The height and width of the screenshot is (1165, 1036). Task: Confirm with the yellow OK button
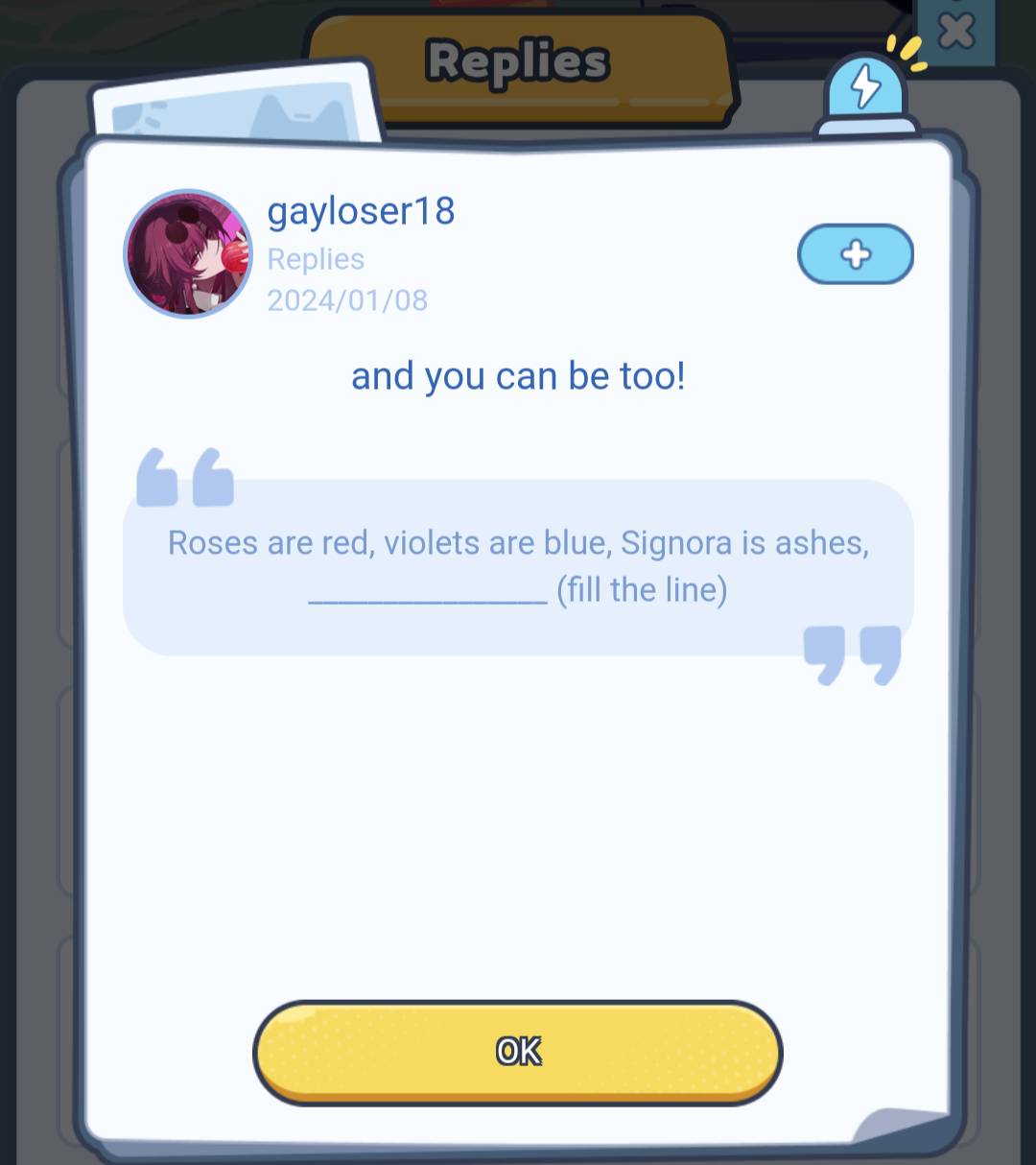coord(518,1052)
